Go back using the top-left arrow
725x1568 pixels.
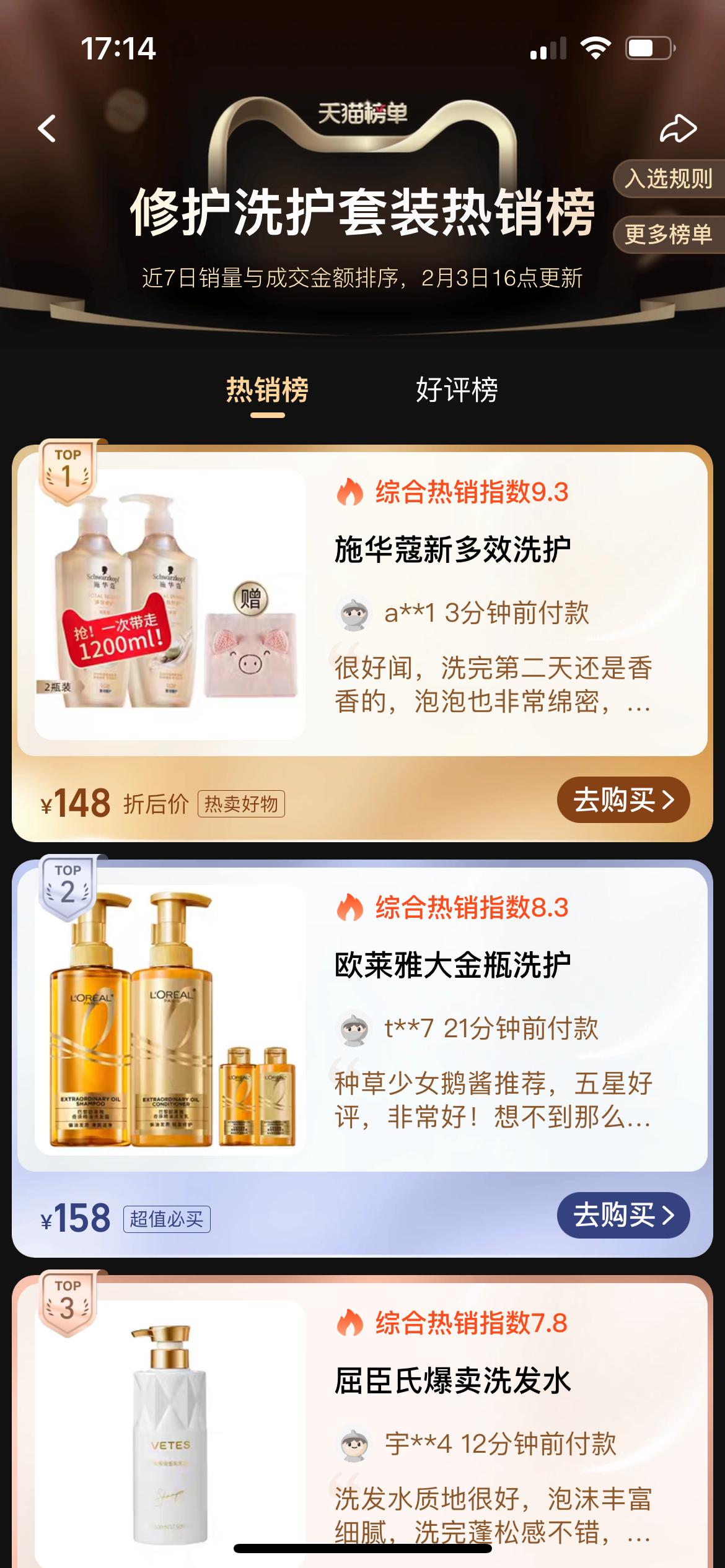[47, 129]
